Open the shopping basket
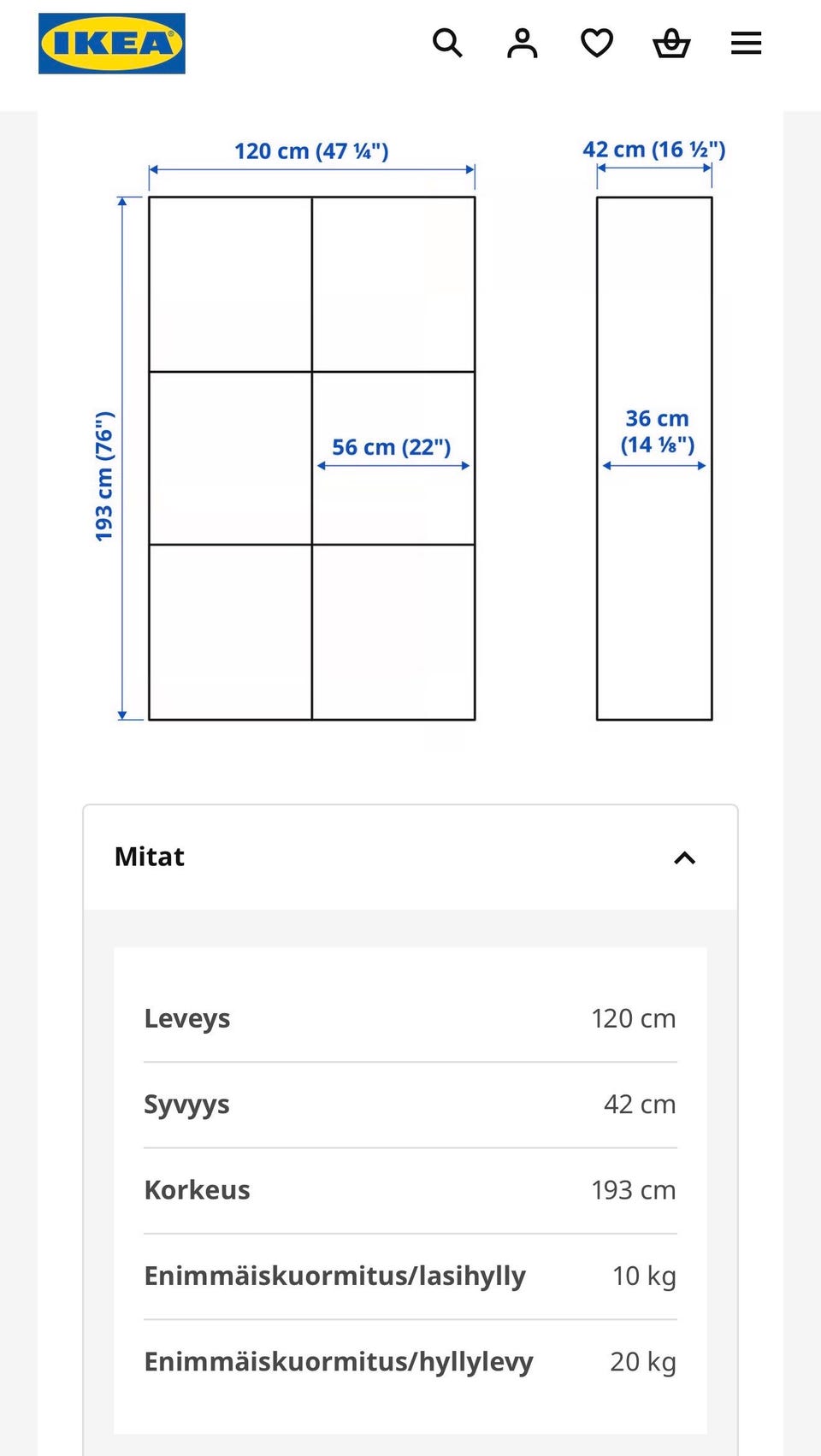821x1456 pixels. tap(671, 43)
